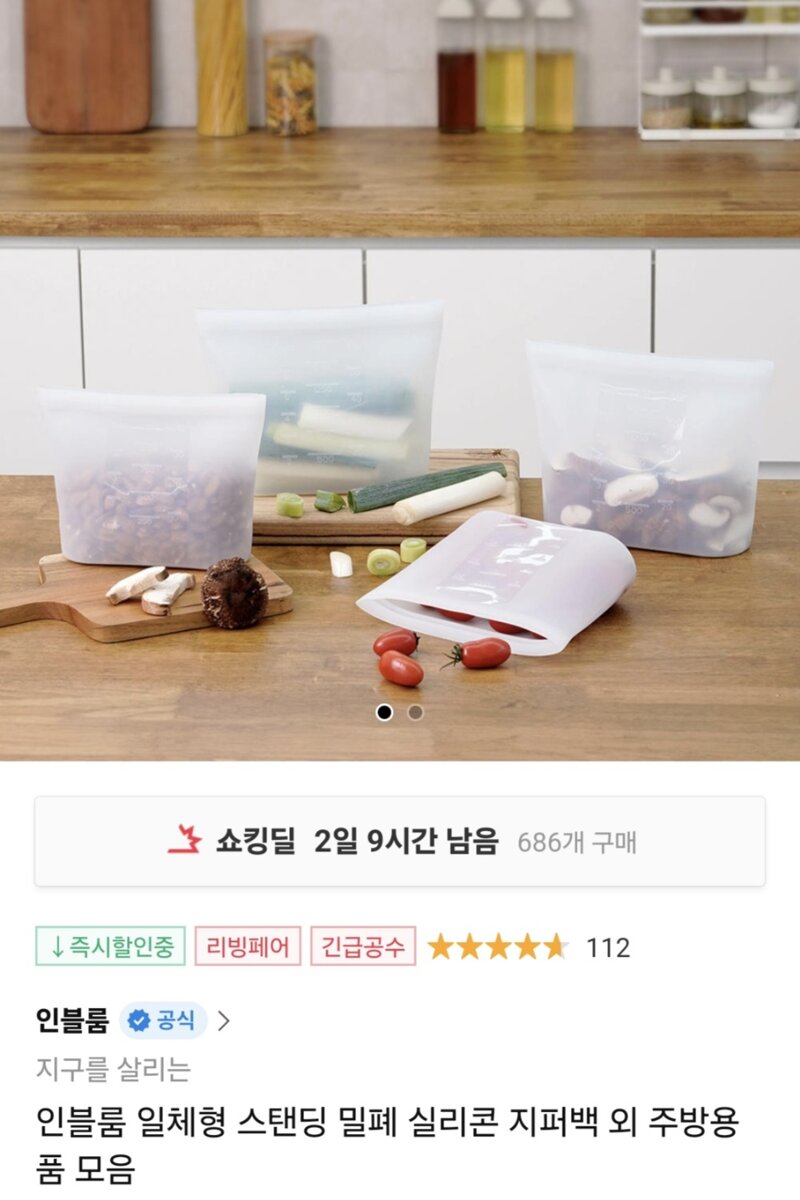Tap the 즉시할인중 discount badge

111,946
